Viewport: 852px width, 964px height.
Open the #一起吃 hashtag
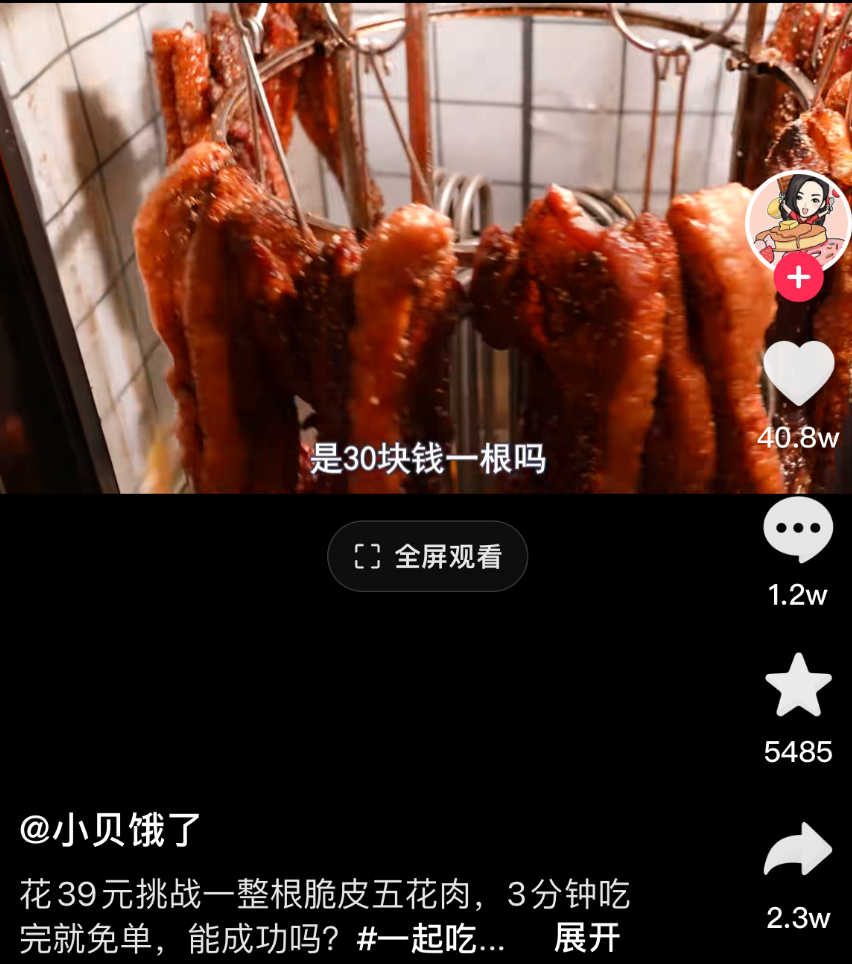point(430,938)
